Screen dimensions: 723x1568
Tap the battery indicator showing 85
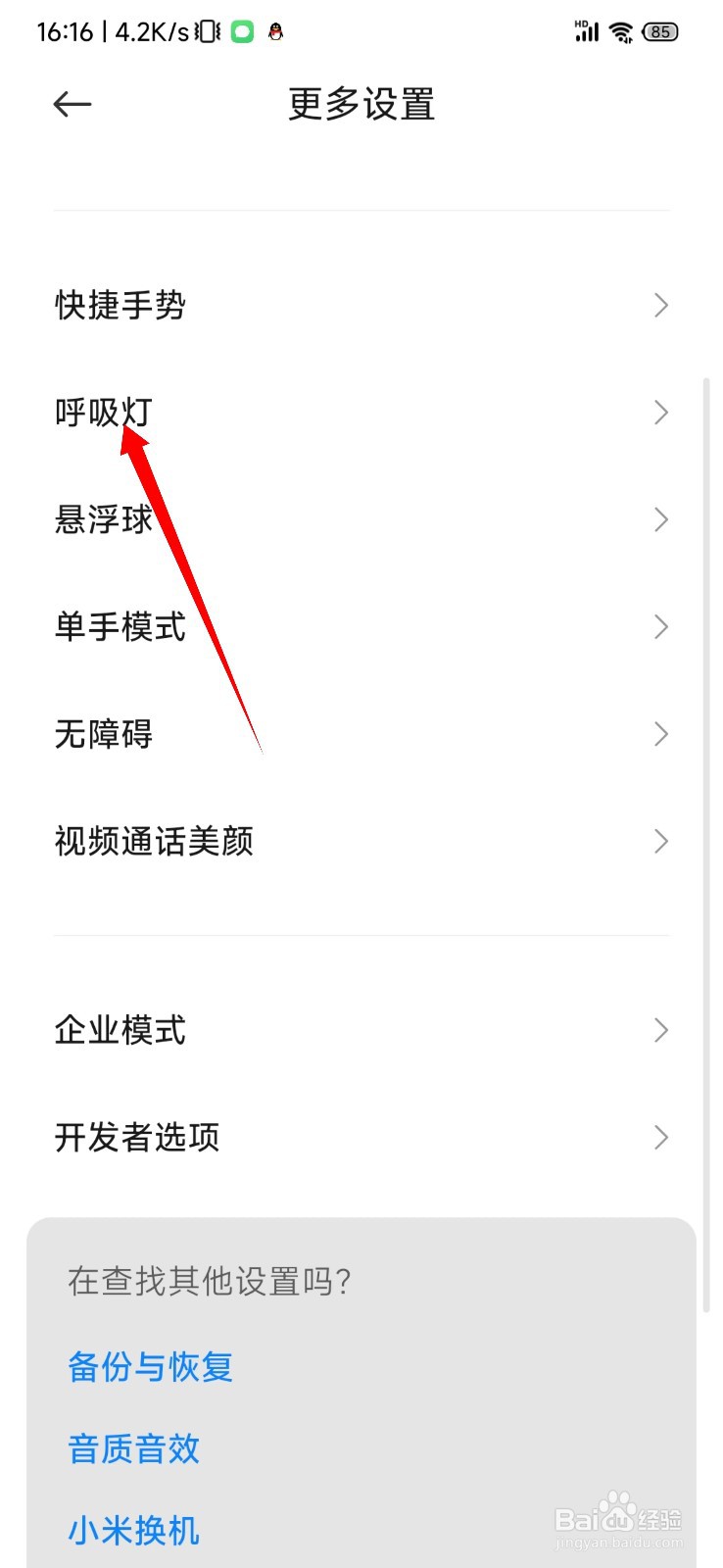(660, 31)
